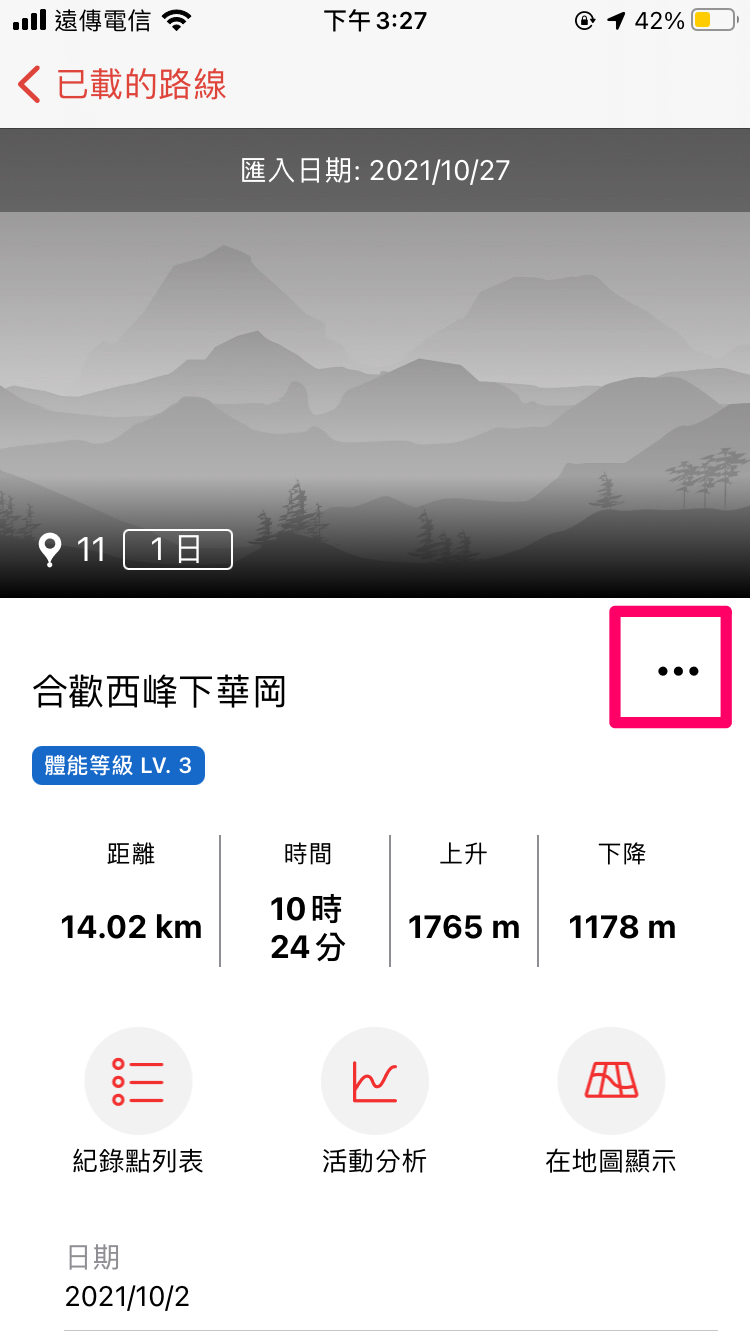View 活動分析 activity analysis
The width and height of the screenshot is (750, 1334).
374,1081
